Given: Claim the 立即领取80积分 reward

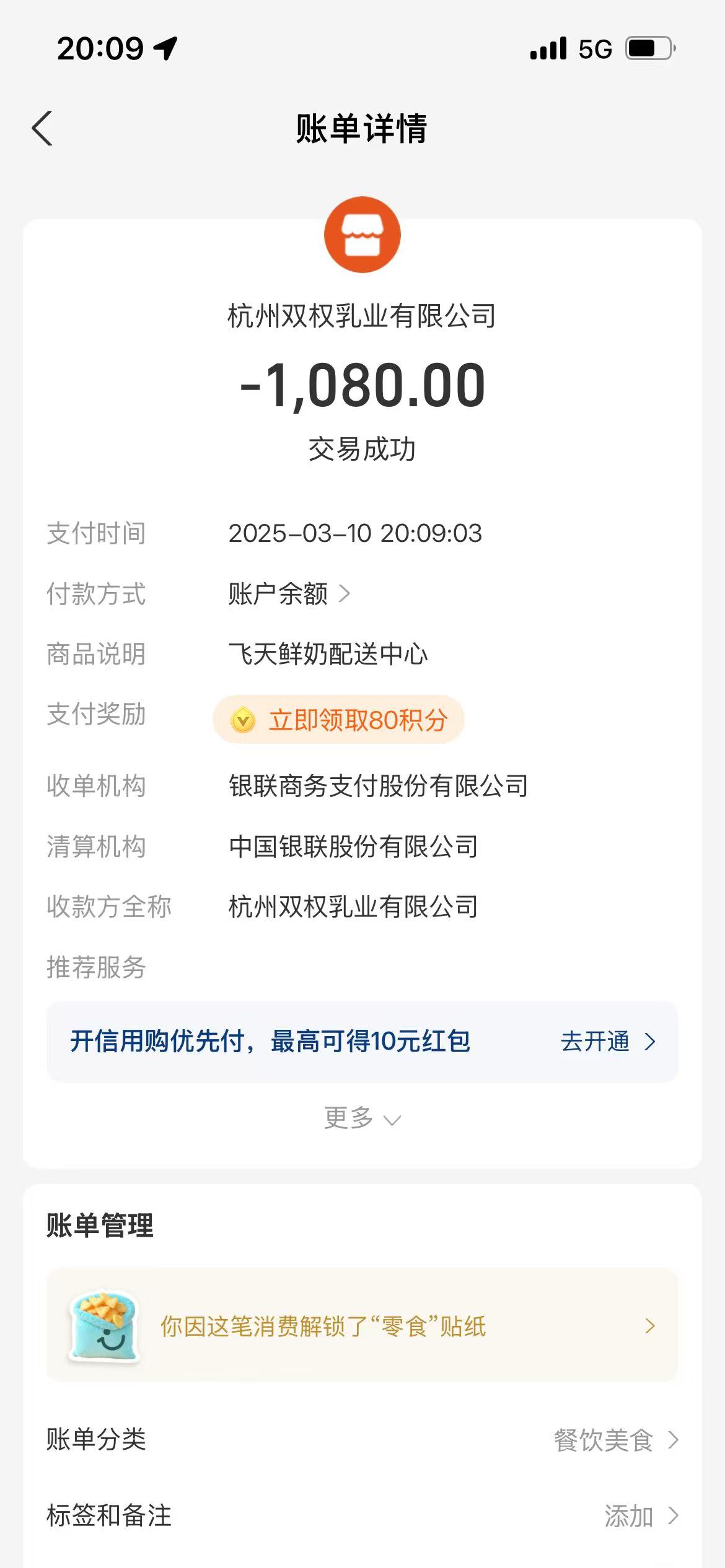Looking at the screenshot, I should 338,720.
